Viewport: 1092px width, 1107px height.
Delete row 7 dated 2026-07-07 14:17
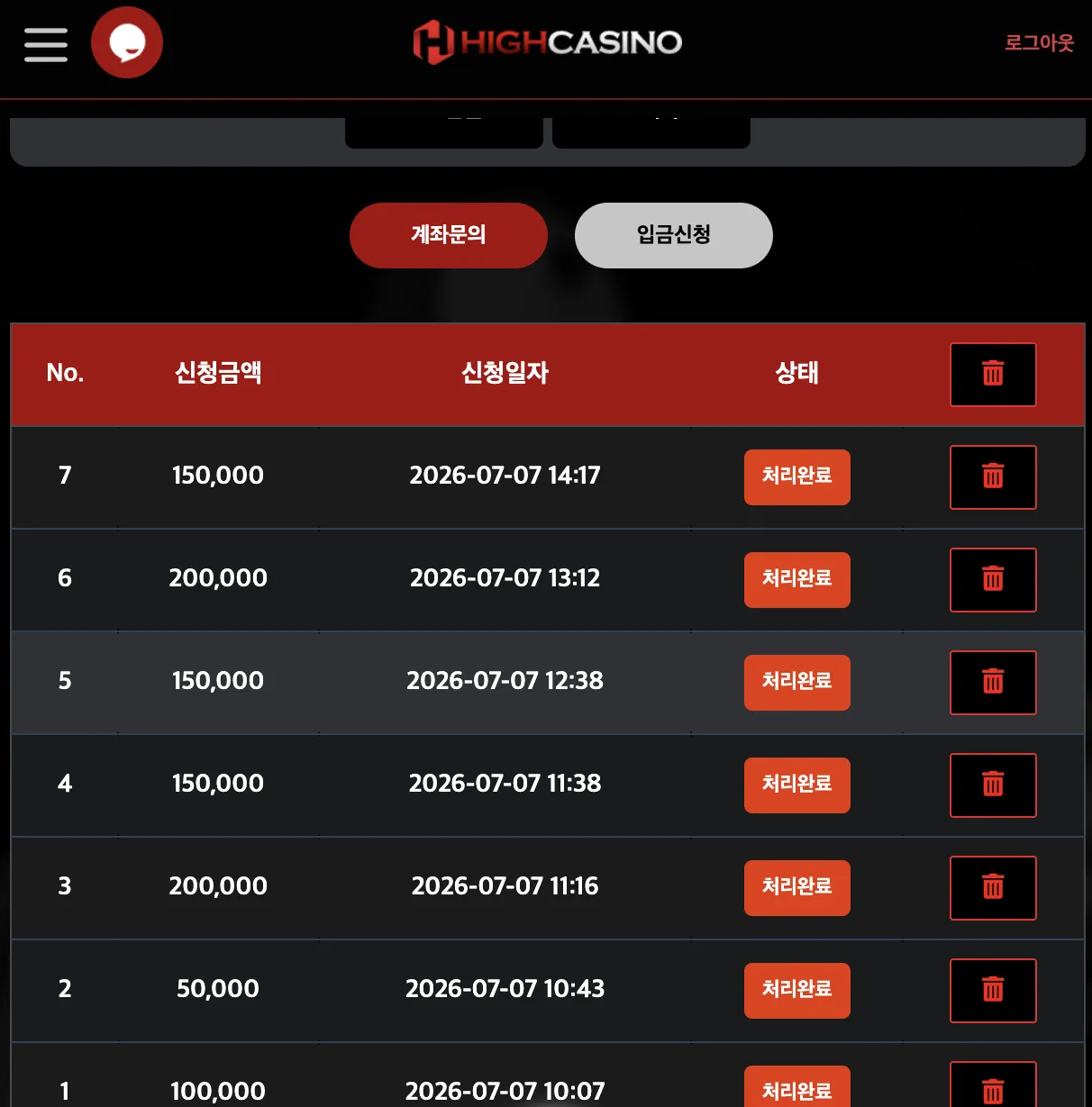pos(993,477)
